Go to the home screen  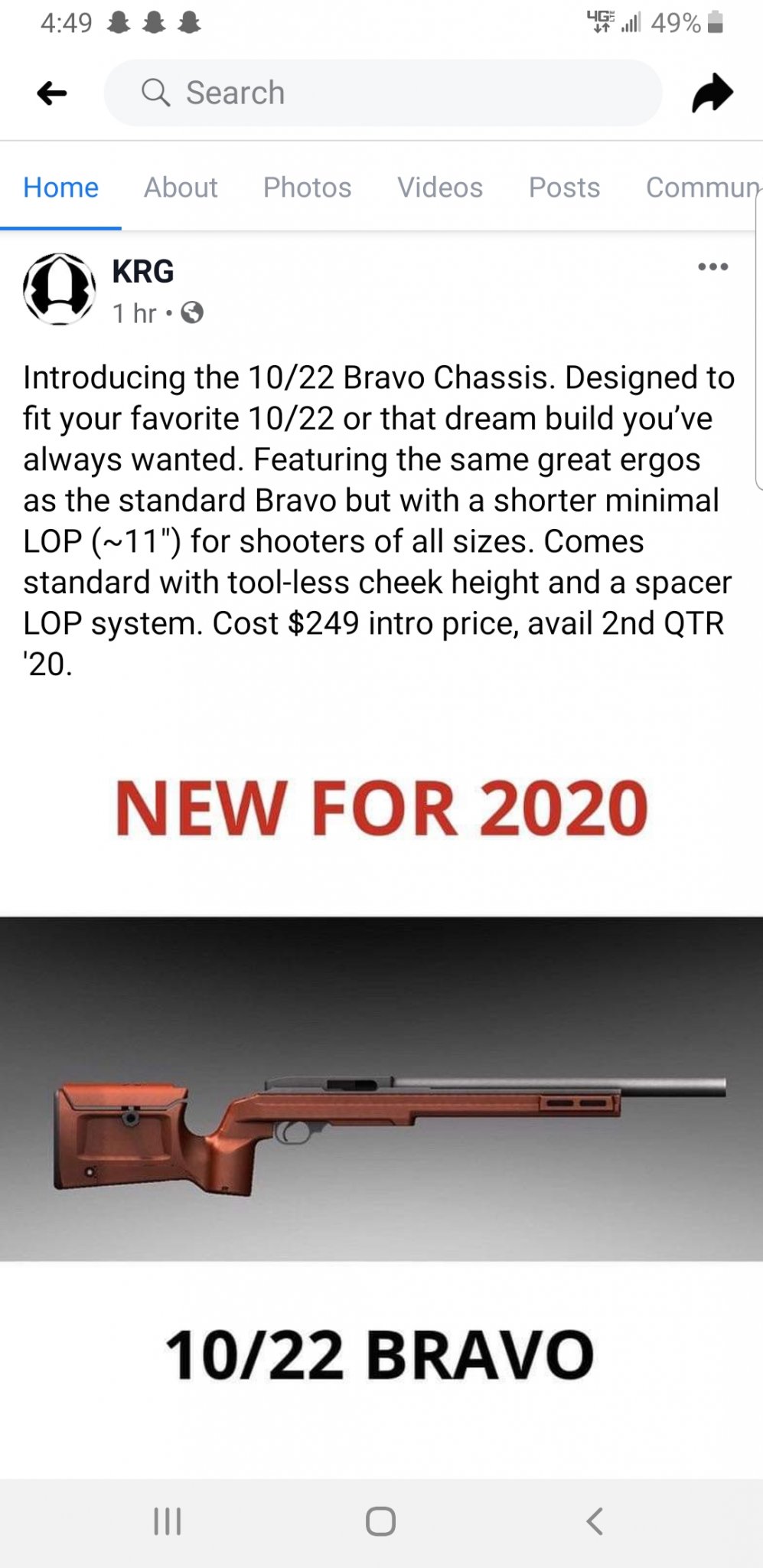click(380, 1521)
